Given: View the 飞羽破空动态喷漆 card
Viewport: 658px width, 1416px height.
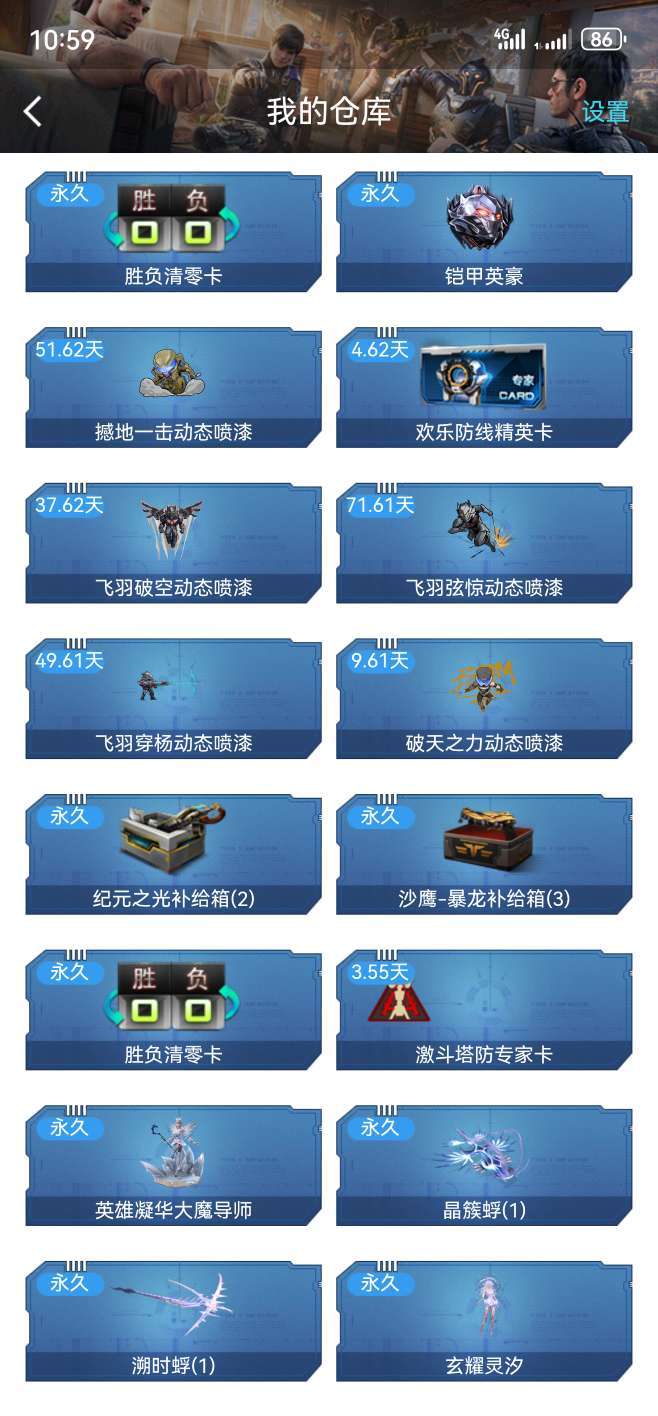Looking at the screenshot, I should [174, 543].
